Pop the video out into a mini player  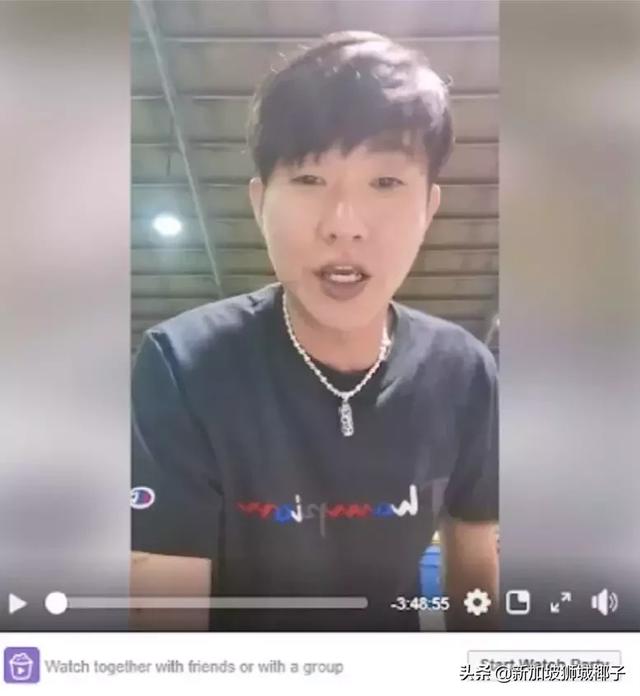(x=518, y=602)
